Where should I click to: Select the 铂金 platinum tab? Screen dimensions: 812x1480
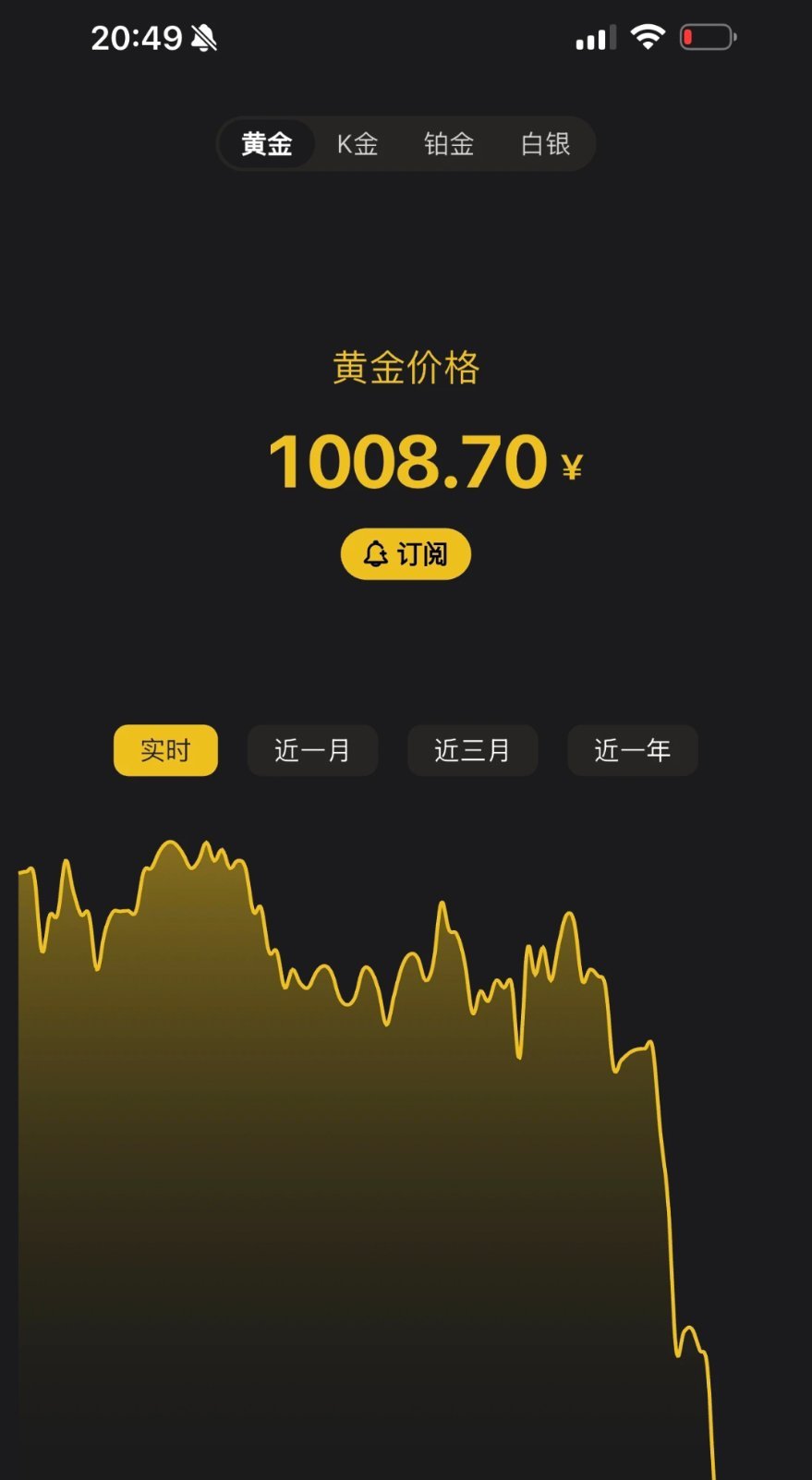(450, 144)
